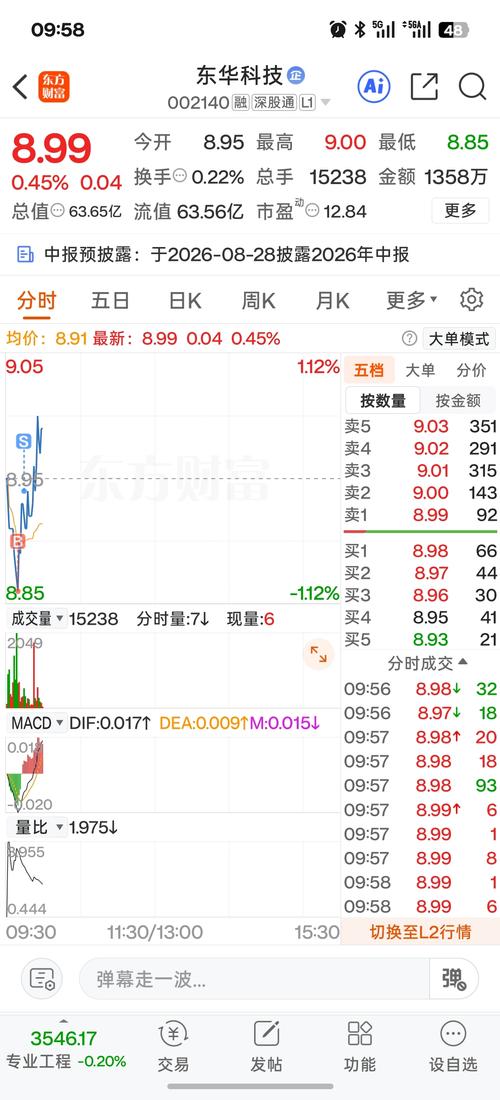Expand the chart to full screen

318,655
